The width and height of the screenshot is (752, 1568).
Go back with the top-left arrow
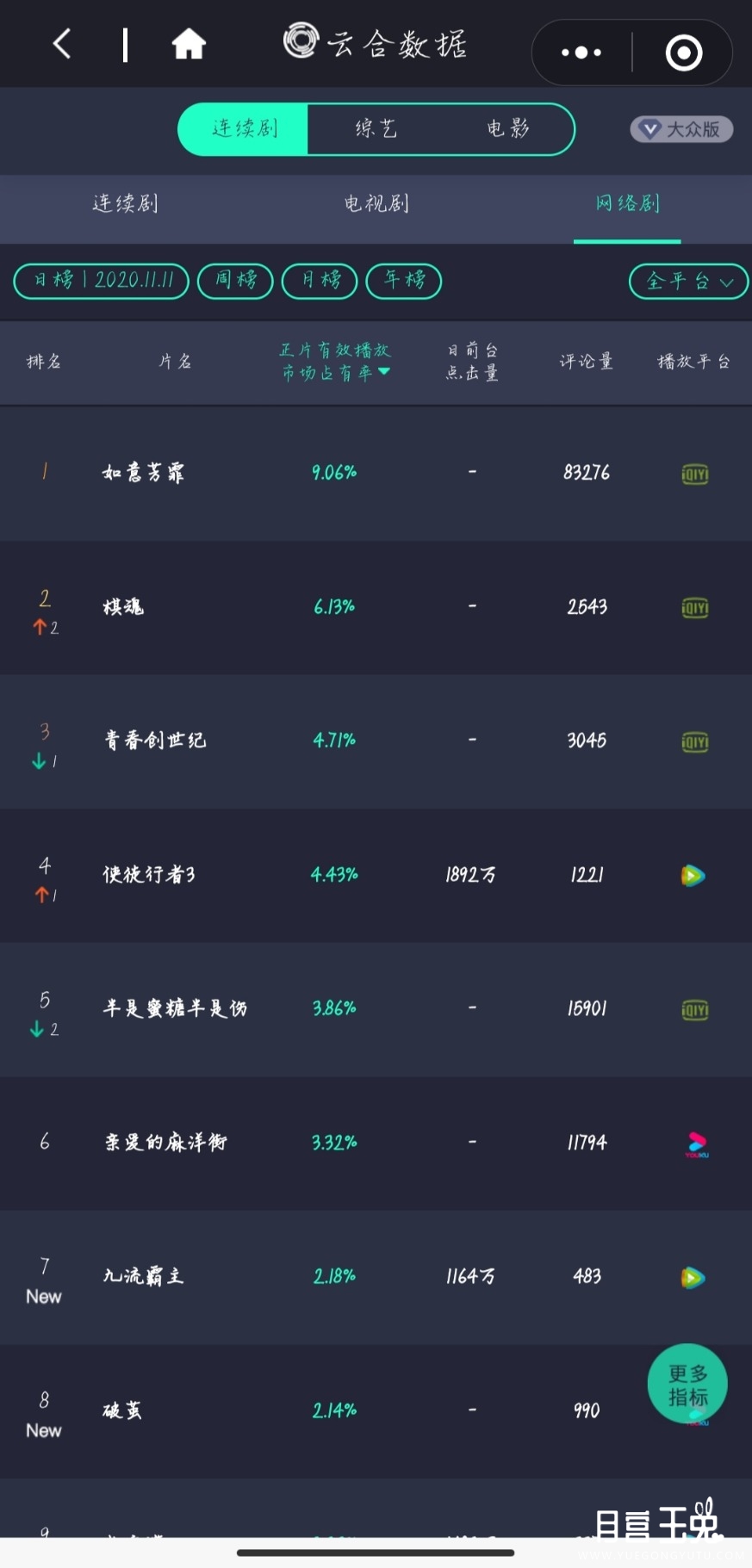pos(61,43)
